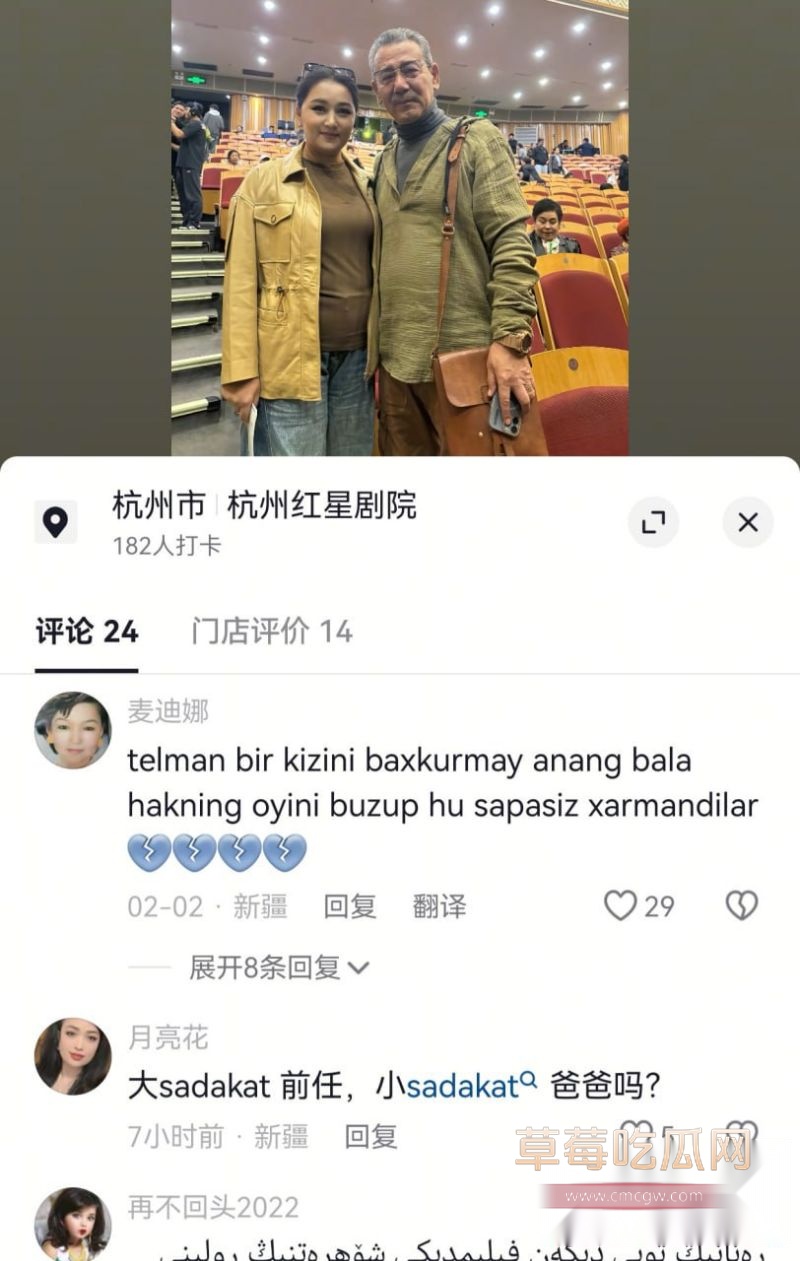Image resolution: width=800 pixels, height=1261 pixels.
Task: Close the comment panel with the X
Action: coord(748,522)
